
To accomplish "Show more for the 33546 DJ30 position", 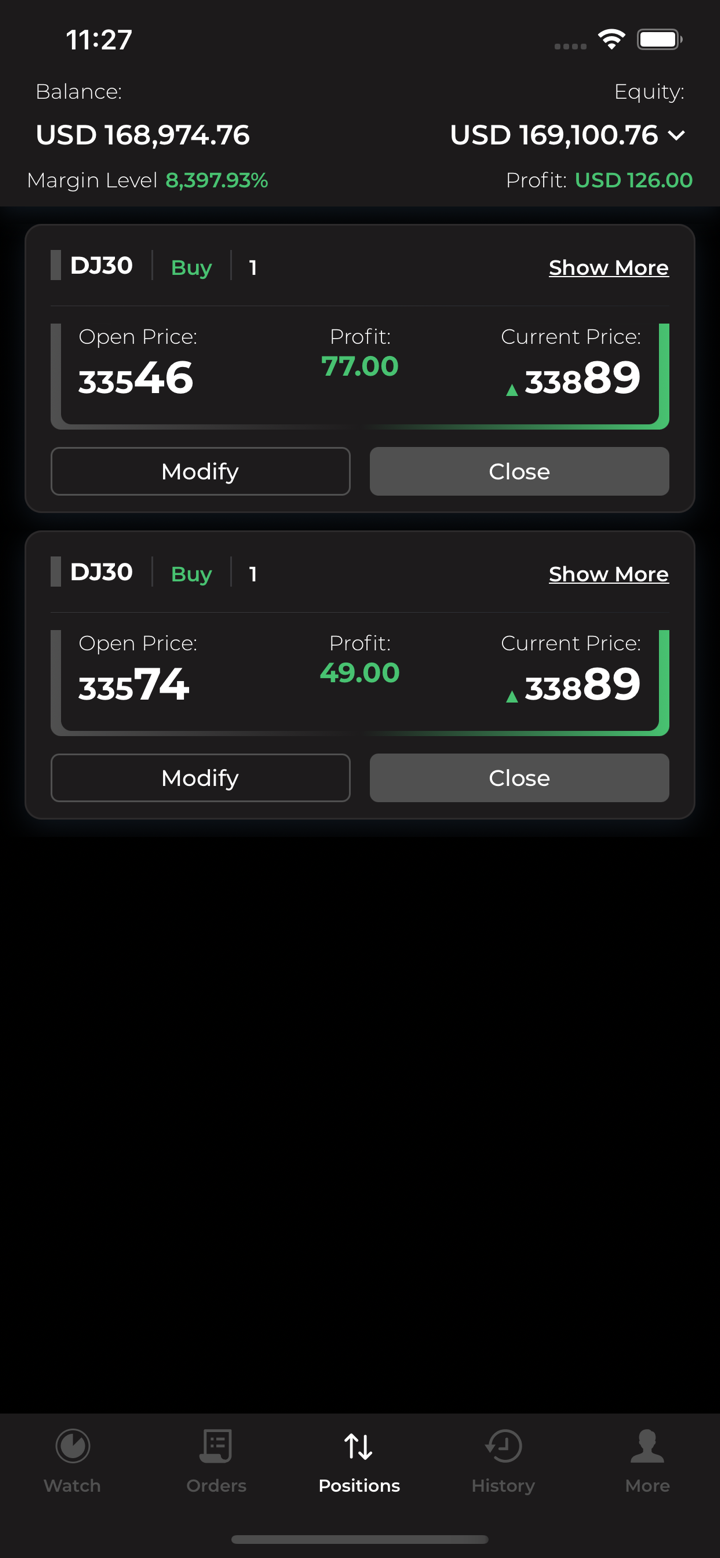I will [x=608, y=268].
